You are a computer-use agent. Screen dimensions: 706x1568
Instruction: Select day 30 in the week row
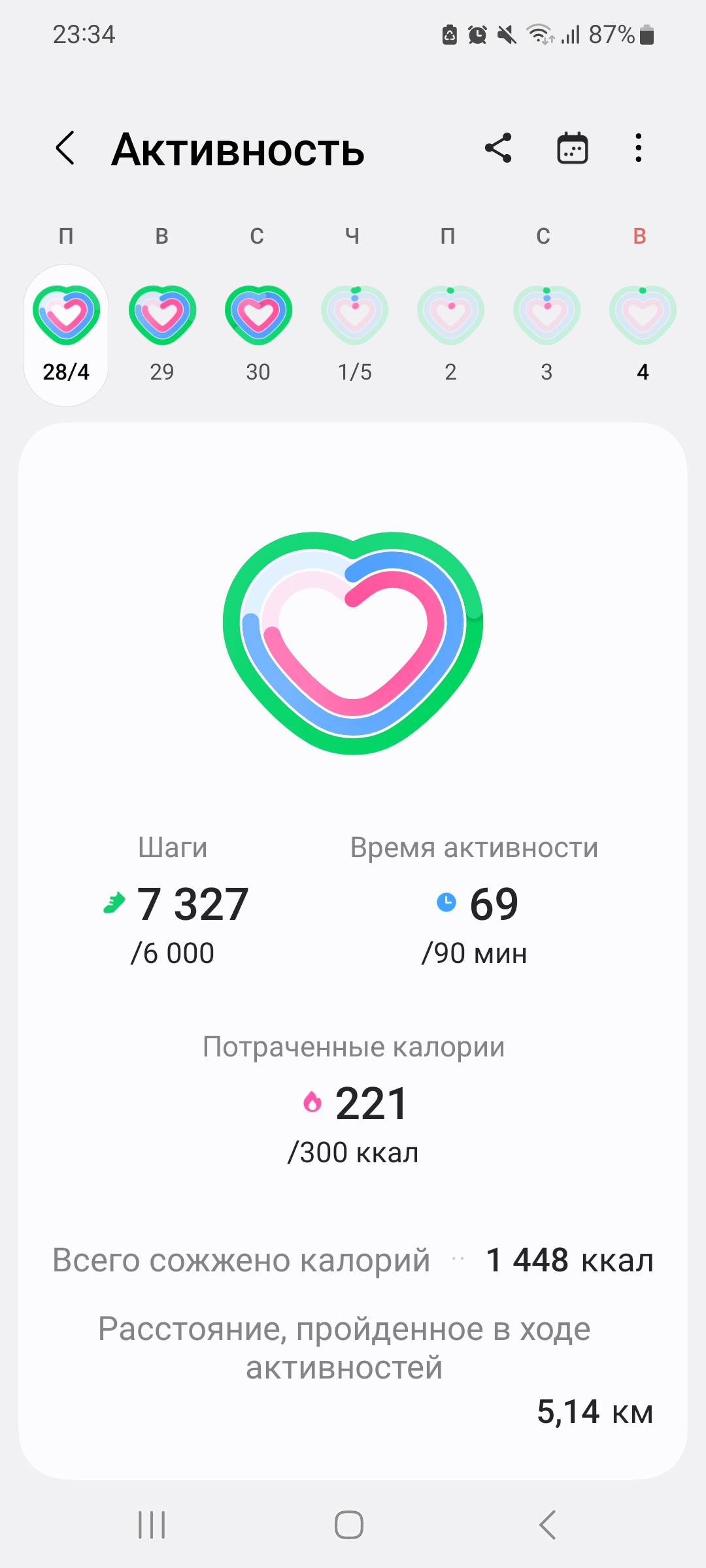click(x=258, y=335)
